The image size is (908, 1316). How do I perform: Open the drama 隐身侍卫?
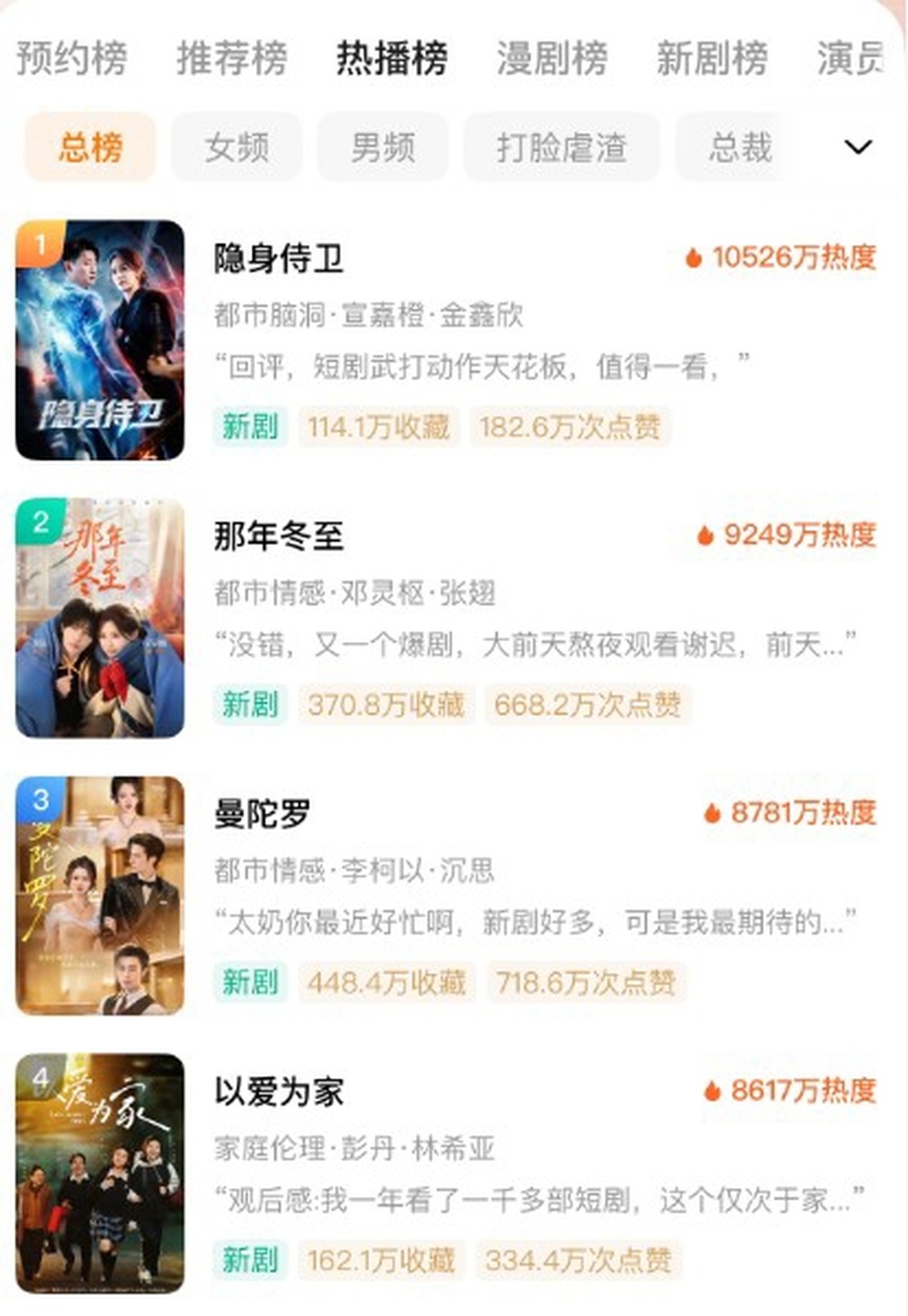(279, 259)
